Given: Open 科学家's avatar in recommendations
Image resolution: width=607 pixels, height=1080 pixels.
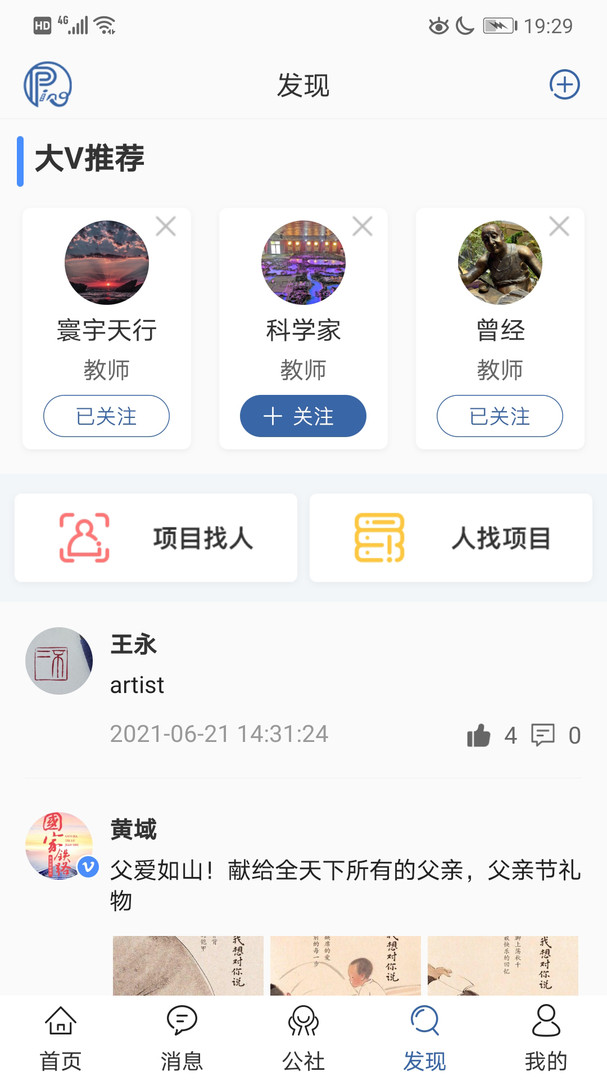Looking at the screenshot, I should 303,263.
